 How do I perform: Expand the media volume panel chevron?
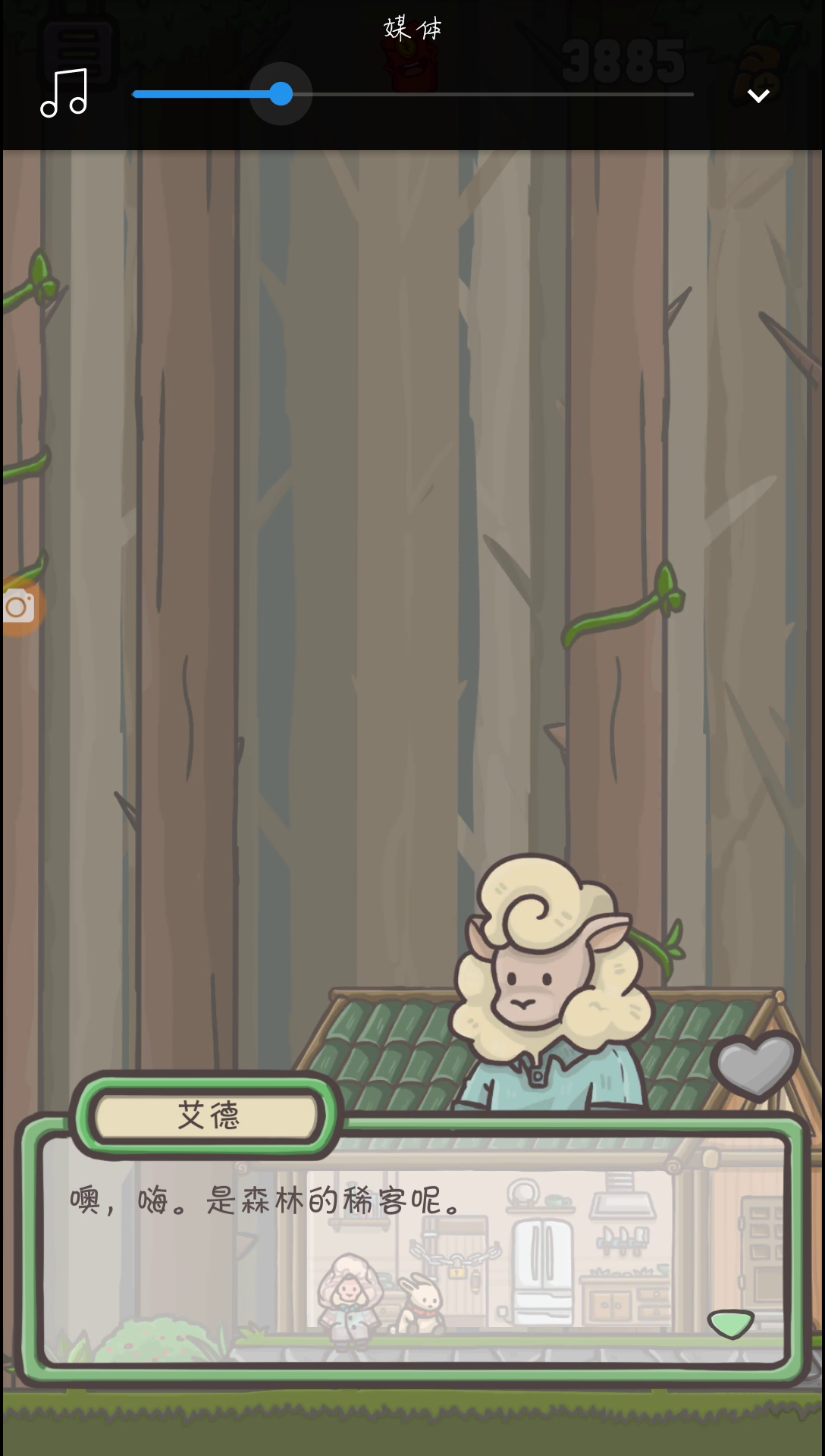(758, 96)
